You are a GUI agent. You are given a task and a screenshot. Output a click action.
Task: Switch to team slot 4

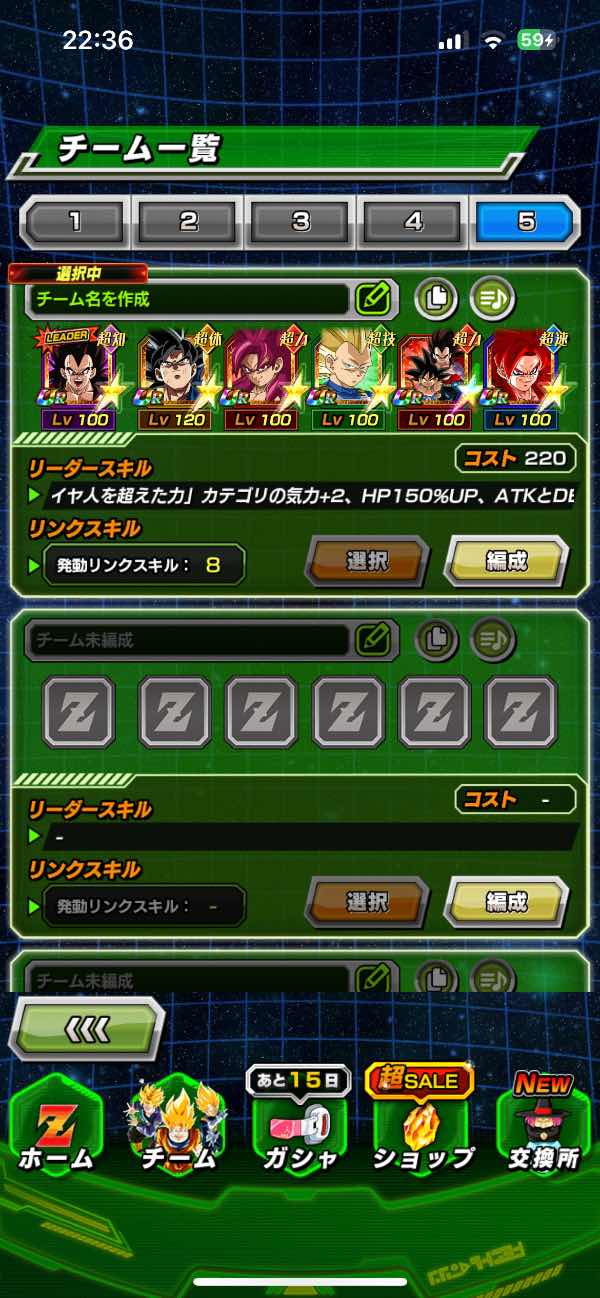coord(414,222)
